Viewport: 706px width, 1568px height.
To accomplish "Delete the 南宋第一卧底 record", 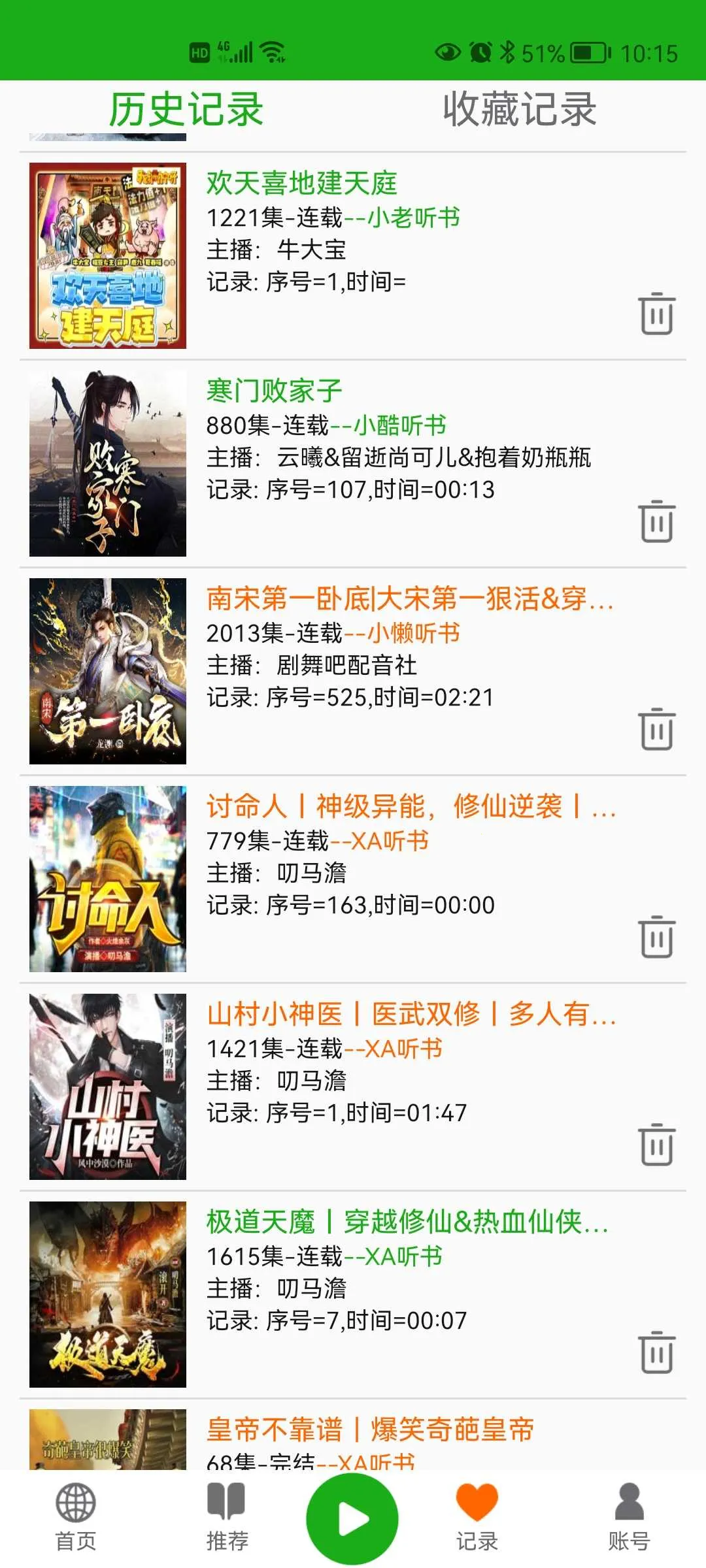I will click(x=656, y=729).
